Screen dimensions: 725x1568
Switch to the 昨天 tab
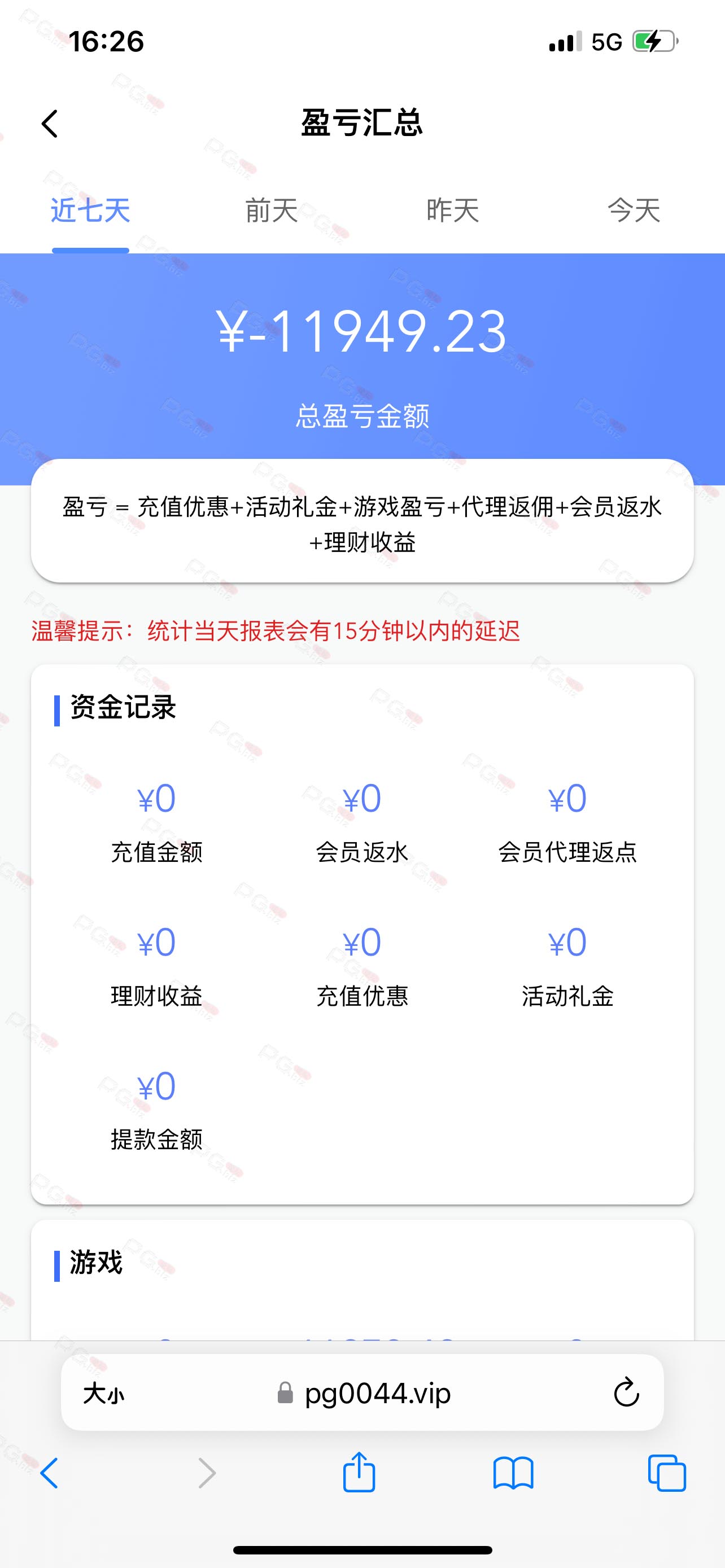[453, 211]
